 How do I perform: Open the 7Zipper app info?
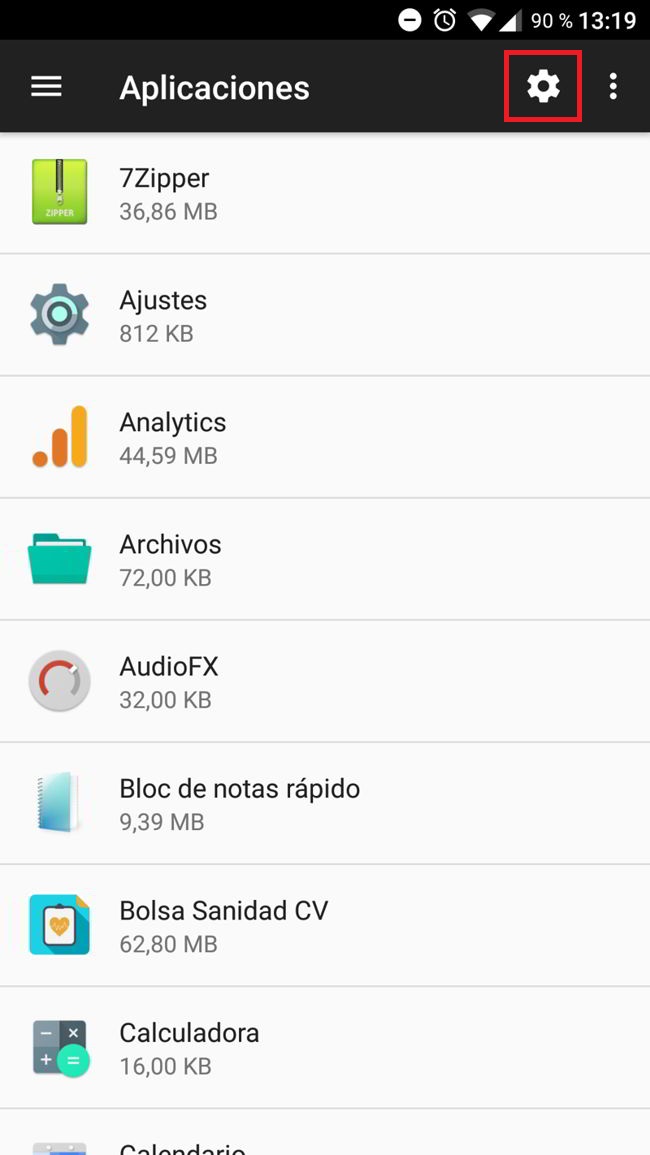tap(325, 193)
